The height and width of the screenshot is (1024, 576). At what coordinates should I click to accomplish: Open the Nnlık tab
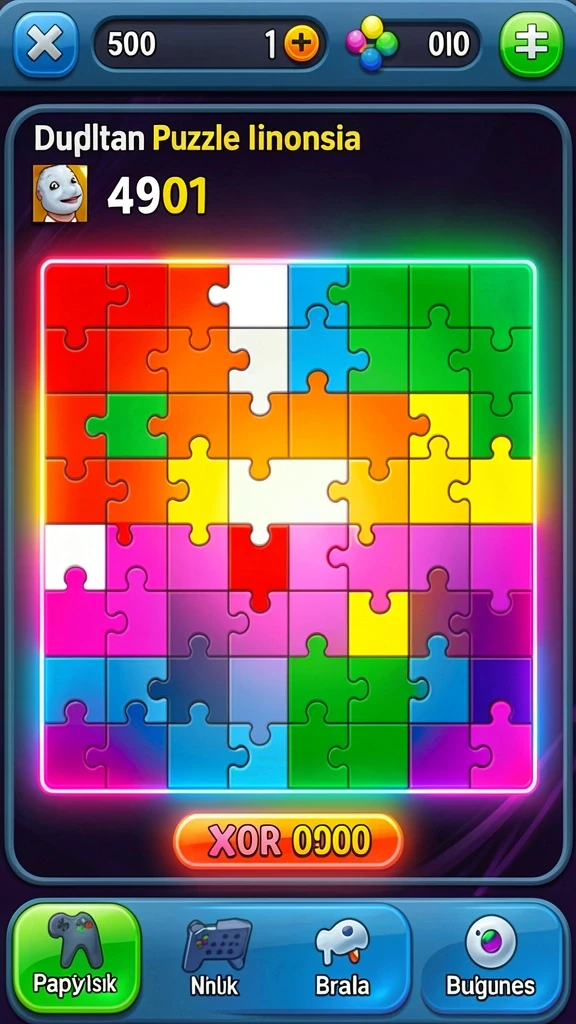coord(218,957)
